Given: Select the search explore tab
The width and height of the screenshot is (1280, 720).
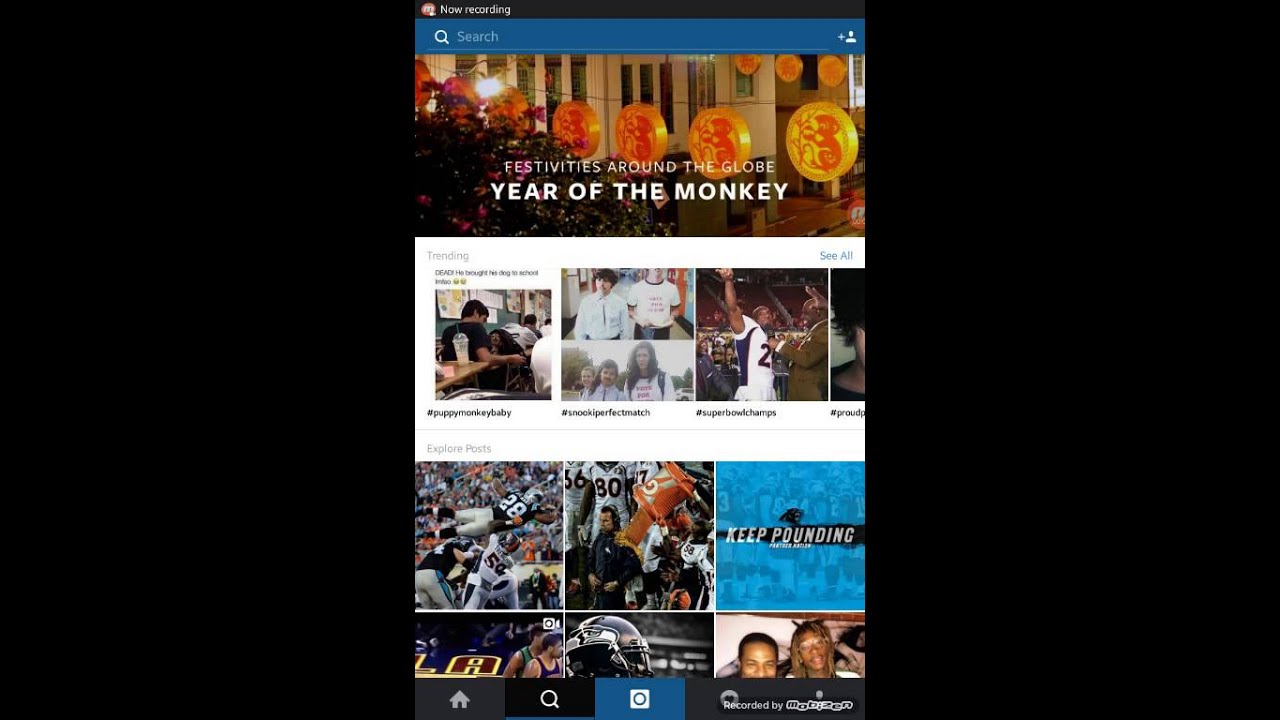Looking at the screenshot, I should pyautogui.click(x=550, y=699).
